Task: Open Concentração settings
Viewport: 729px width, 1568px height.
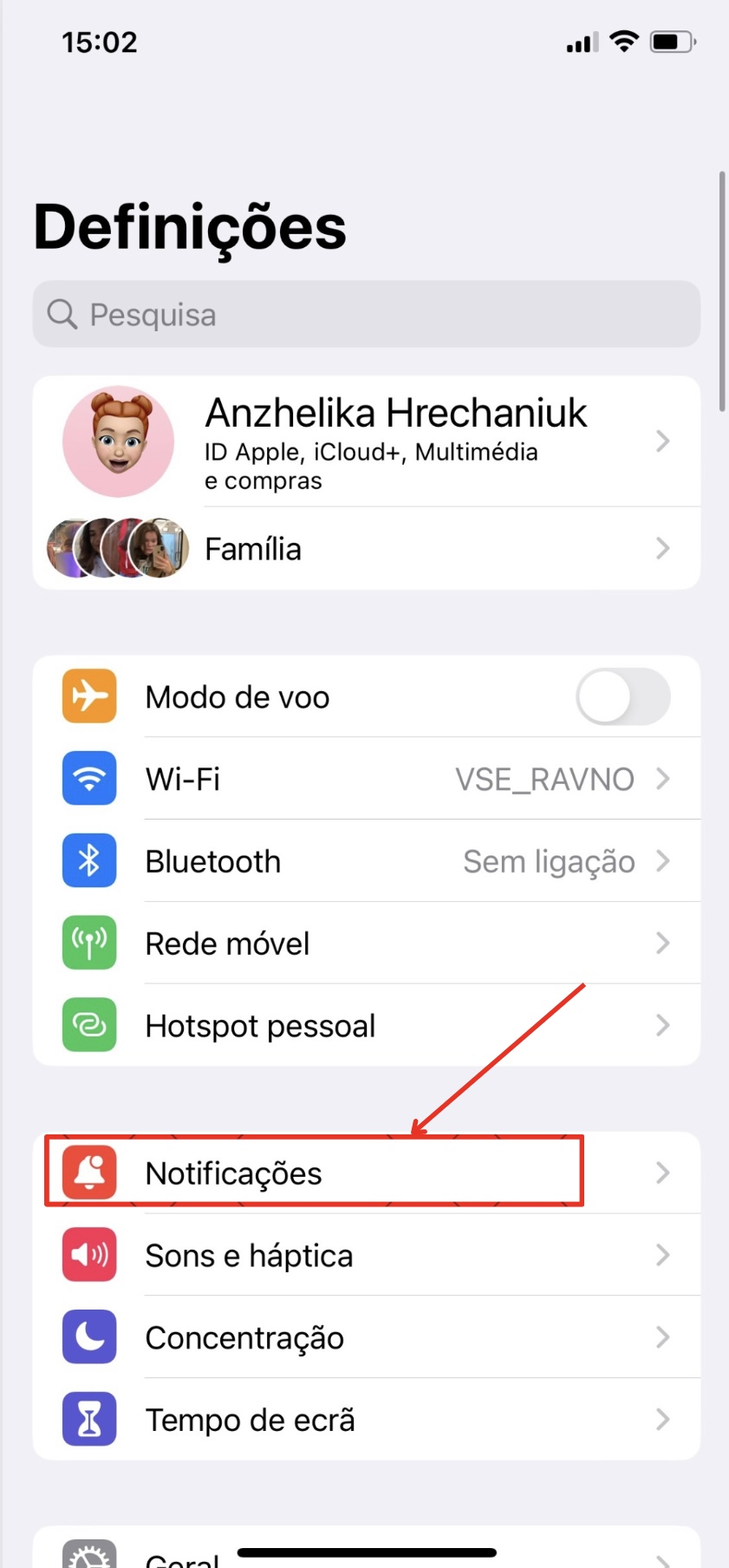Action: point(366,1337)
